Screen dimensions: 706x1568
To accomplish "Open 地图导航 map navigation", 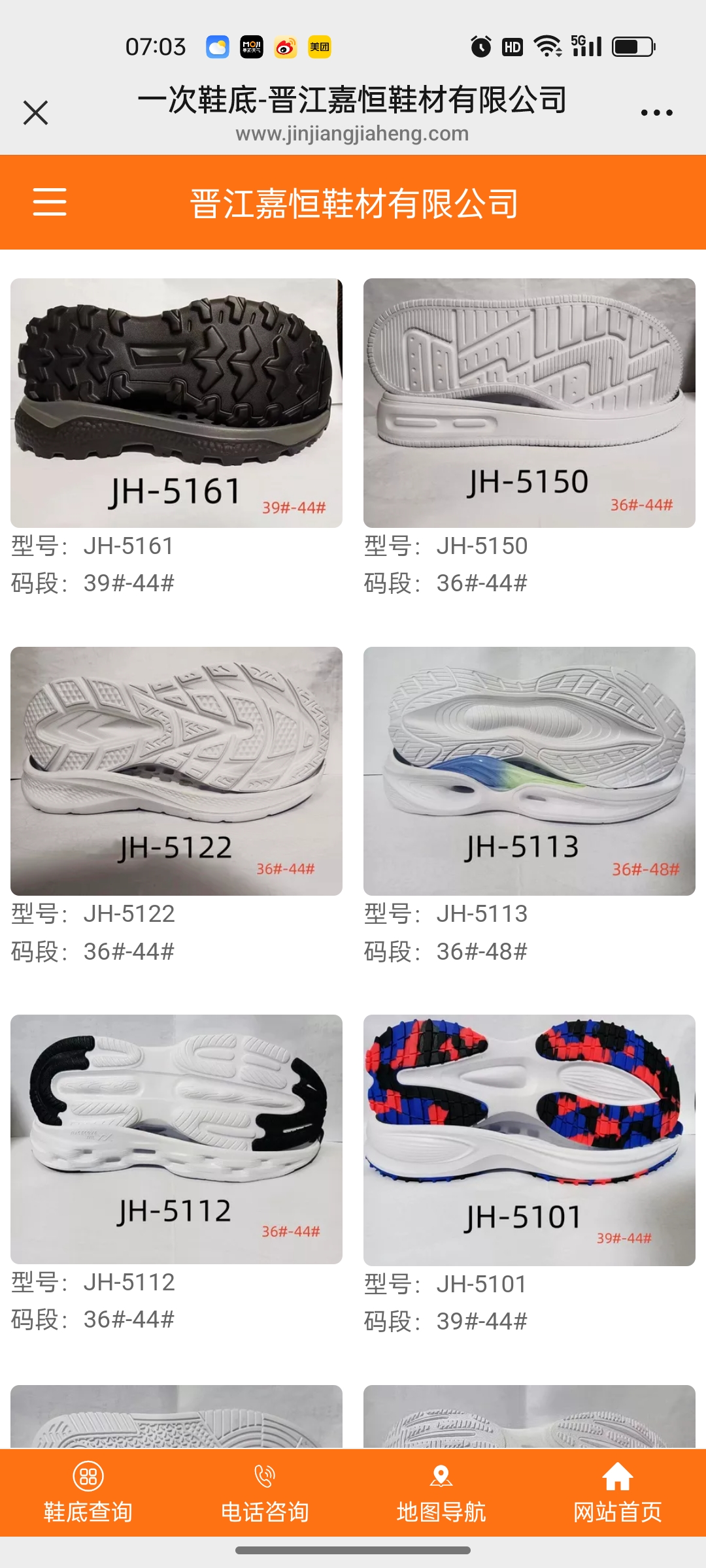I will pos(441,1492).
